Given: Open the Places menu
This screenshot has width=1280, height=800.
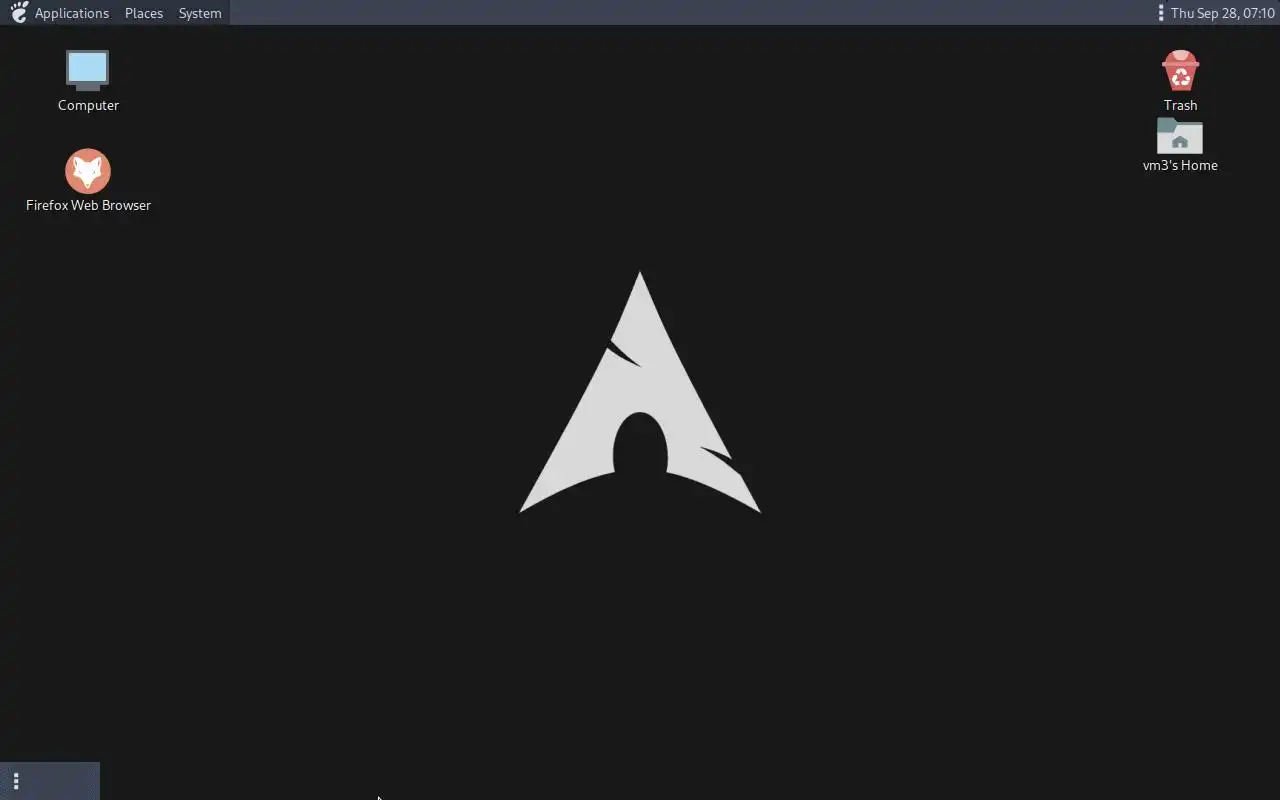Looking at the screenshot, I should pos(144,13).
